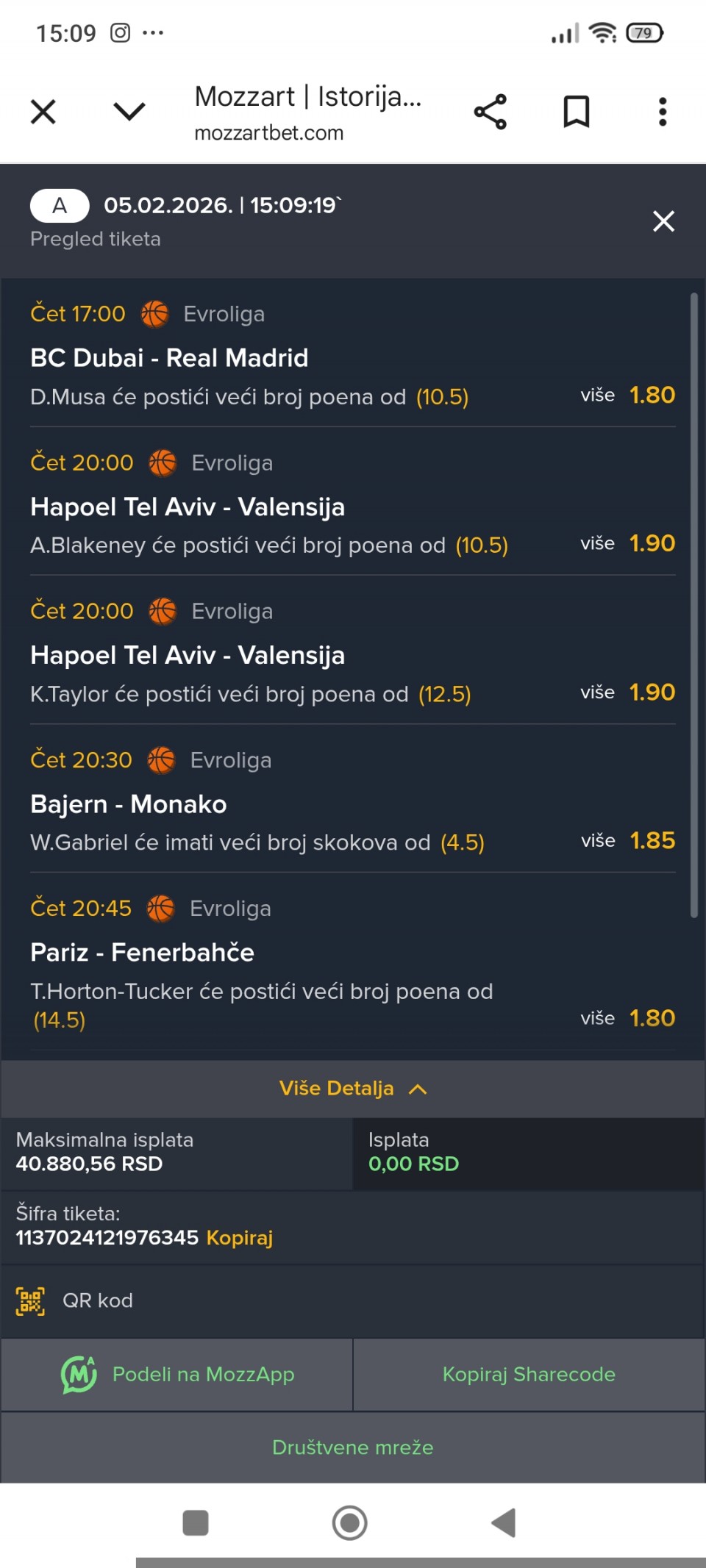Copy the ticket code with Kopiraj

point(239,1238)
